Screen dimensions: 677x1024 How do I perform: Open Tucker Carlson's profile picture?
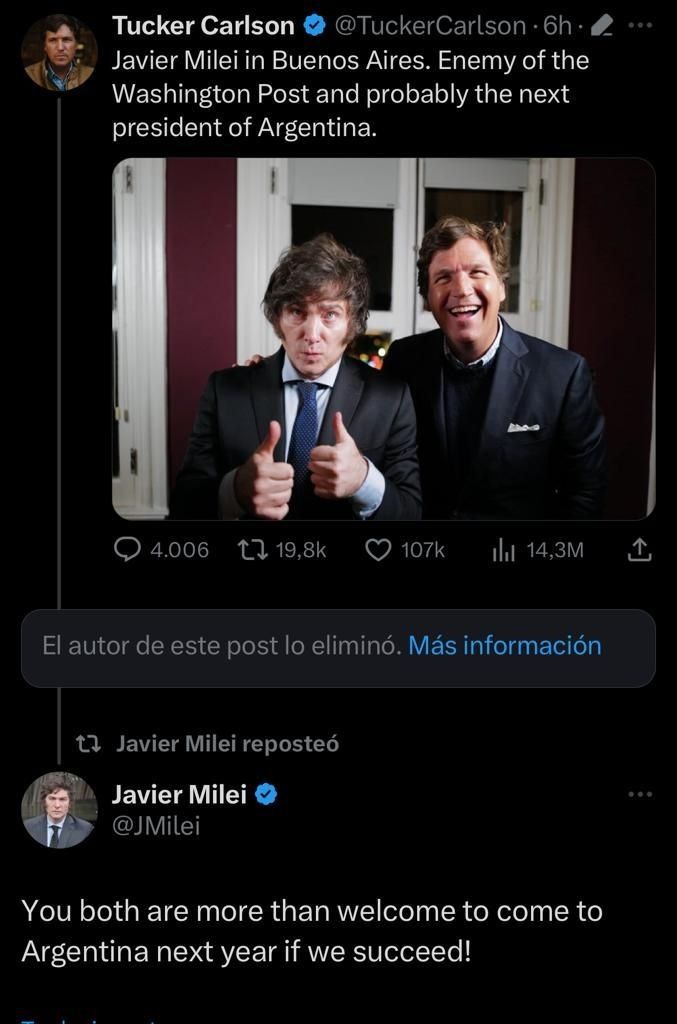coord(58,53)
